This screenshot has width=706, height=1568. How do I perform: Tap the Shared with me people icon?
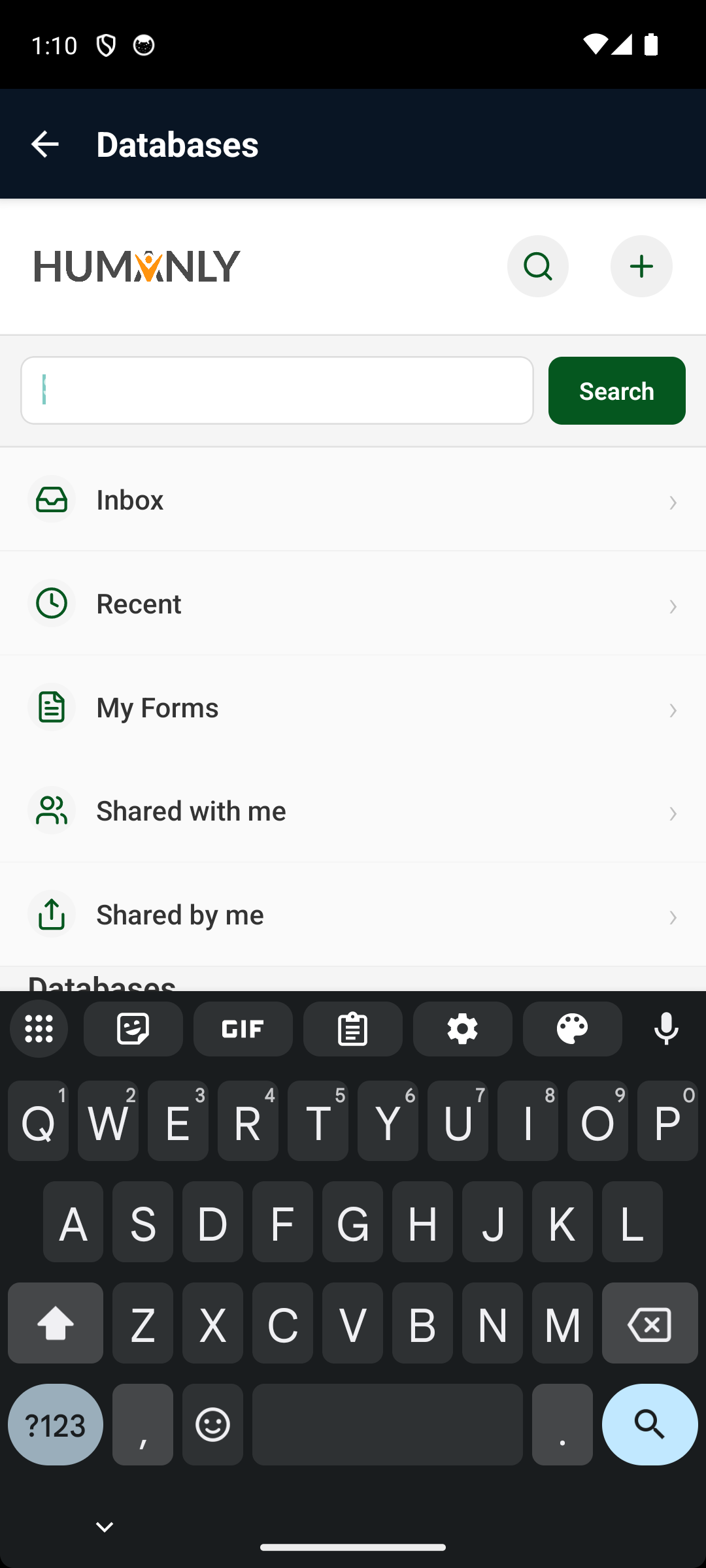click(x=52, y=810)
